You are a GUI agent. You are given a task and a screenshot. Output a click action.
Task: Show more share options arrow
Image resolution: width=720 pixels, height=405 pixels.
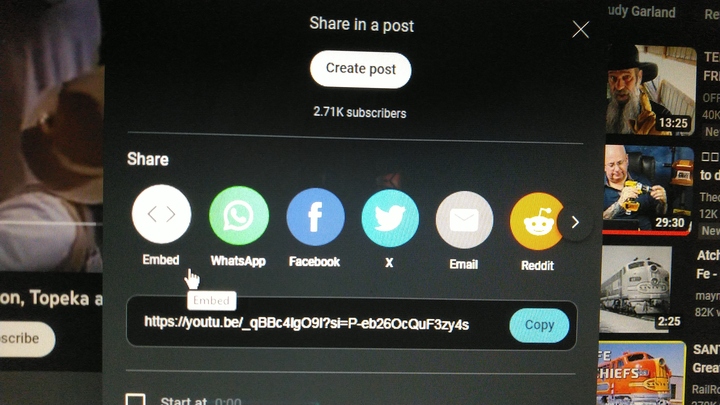574,221
